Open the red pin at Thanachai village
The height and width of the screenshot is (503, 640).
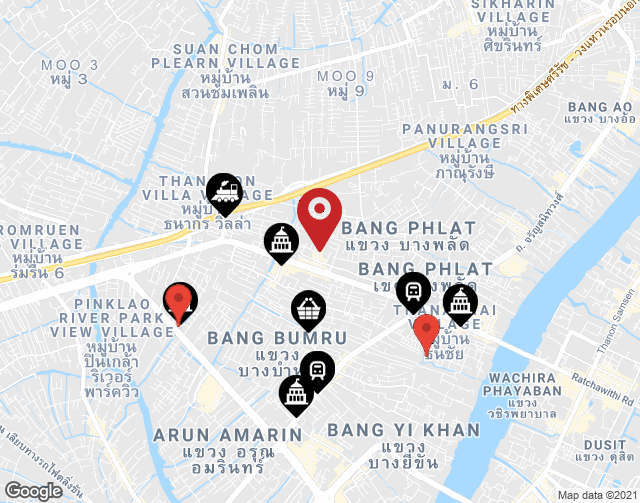(x=427, y=331)
